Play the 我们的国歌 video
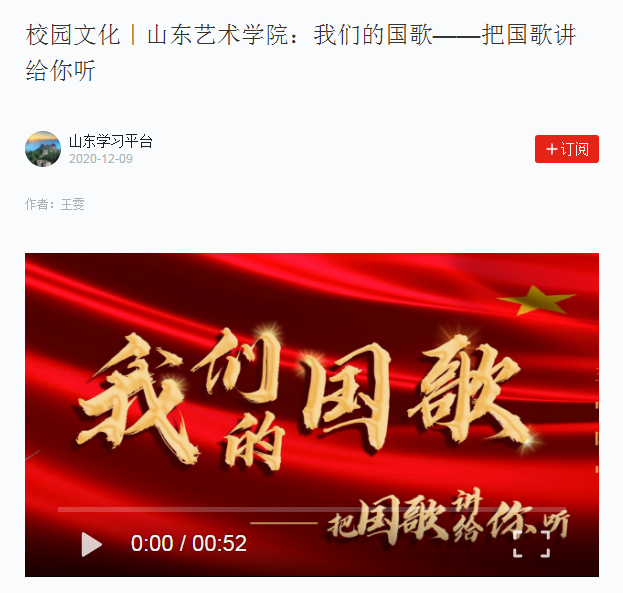 (x=91, y=544)
